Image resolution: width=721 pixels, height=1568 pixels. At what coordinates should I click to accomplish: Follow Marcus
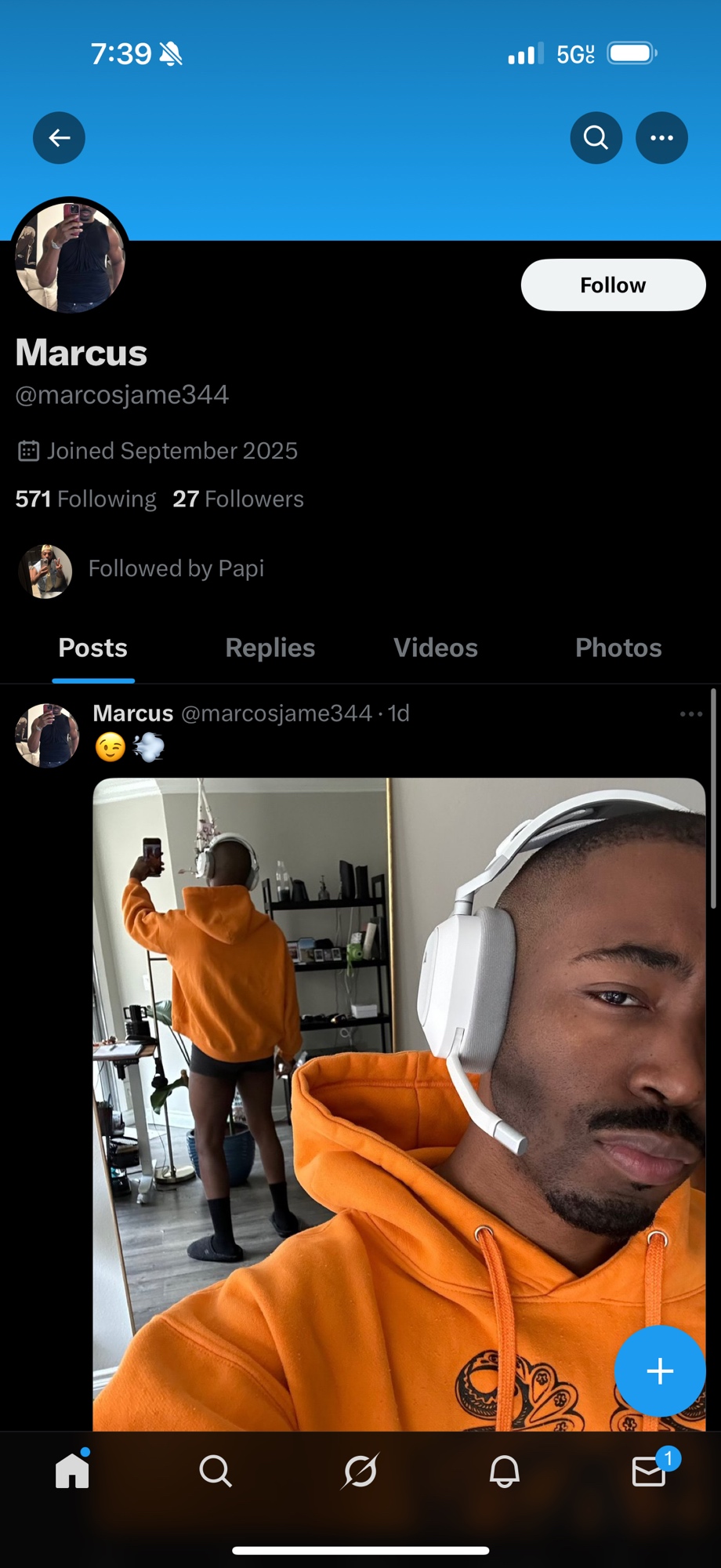613,285
